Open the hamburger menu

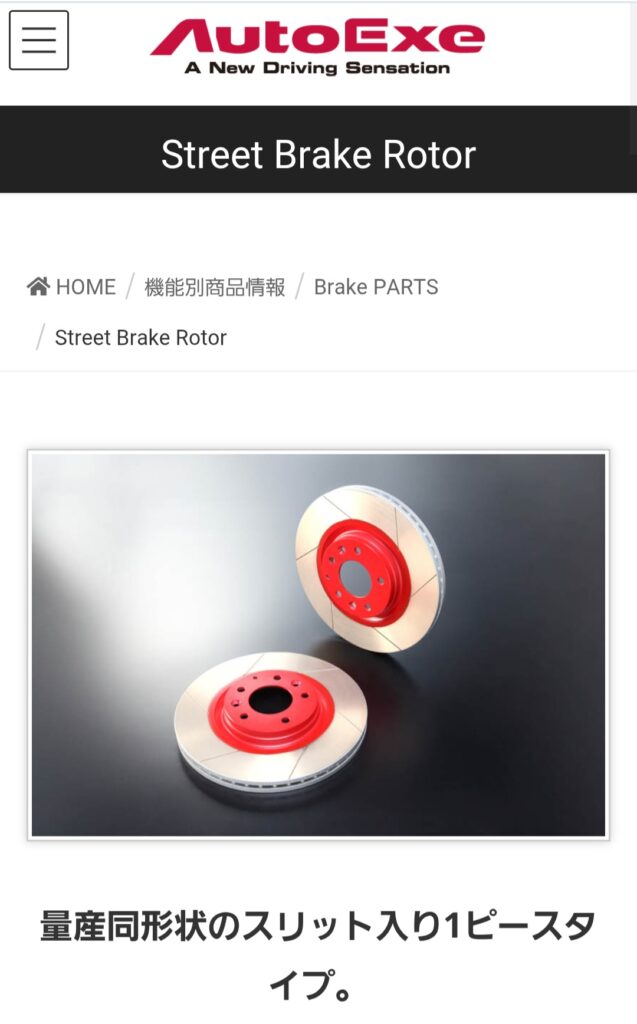pos(39,40)
